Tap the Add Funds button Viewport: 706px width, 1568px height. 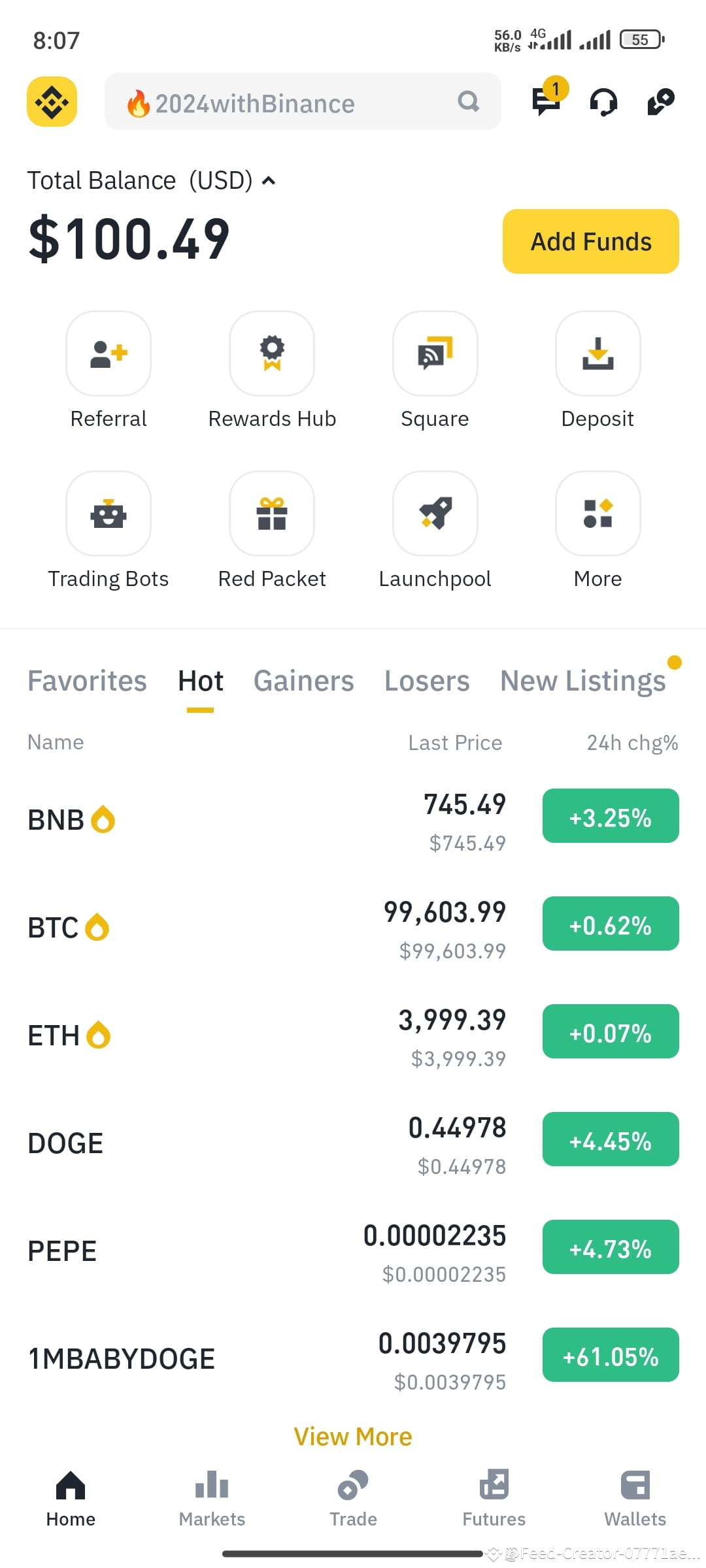pos(590,241)
